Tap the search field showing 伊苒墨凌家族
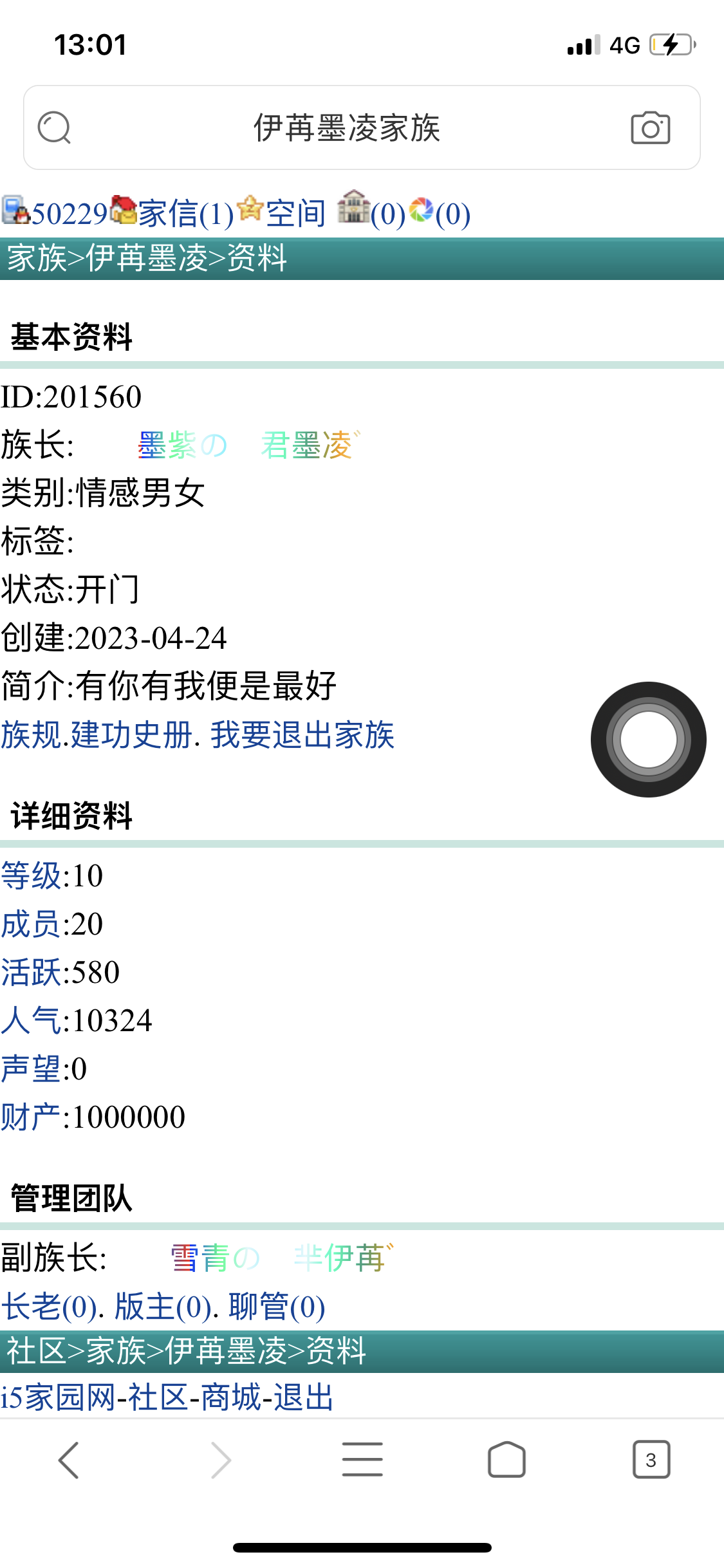The height and width of the screenshot is (1568, 724). click(346, 127)
